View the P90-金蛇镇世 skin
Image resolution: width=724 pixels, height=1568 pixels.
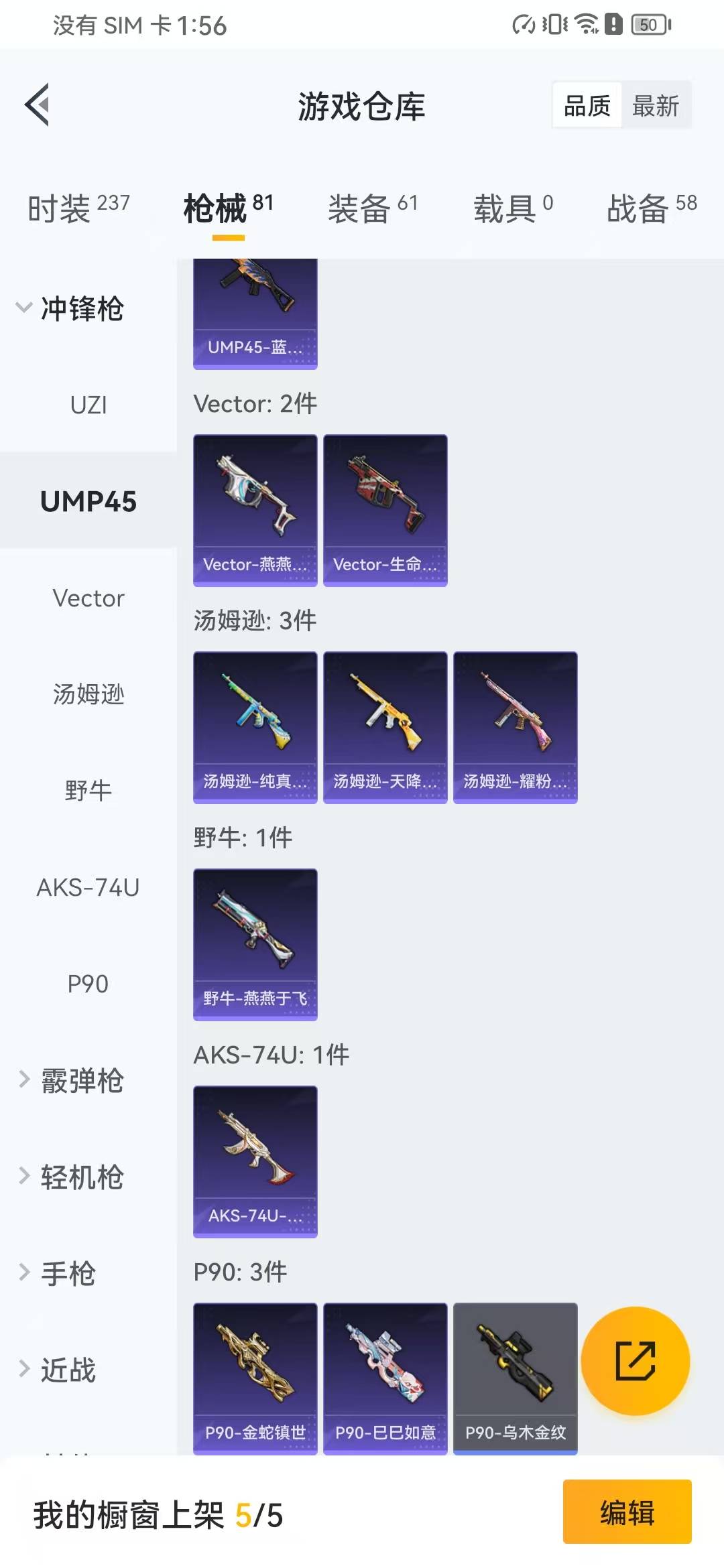[255, 1378]
